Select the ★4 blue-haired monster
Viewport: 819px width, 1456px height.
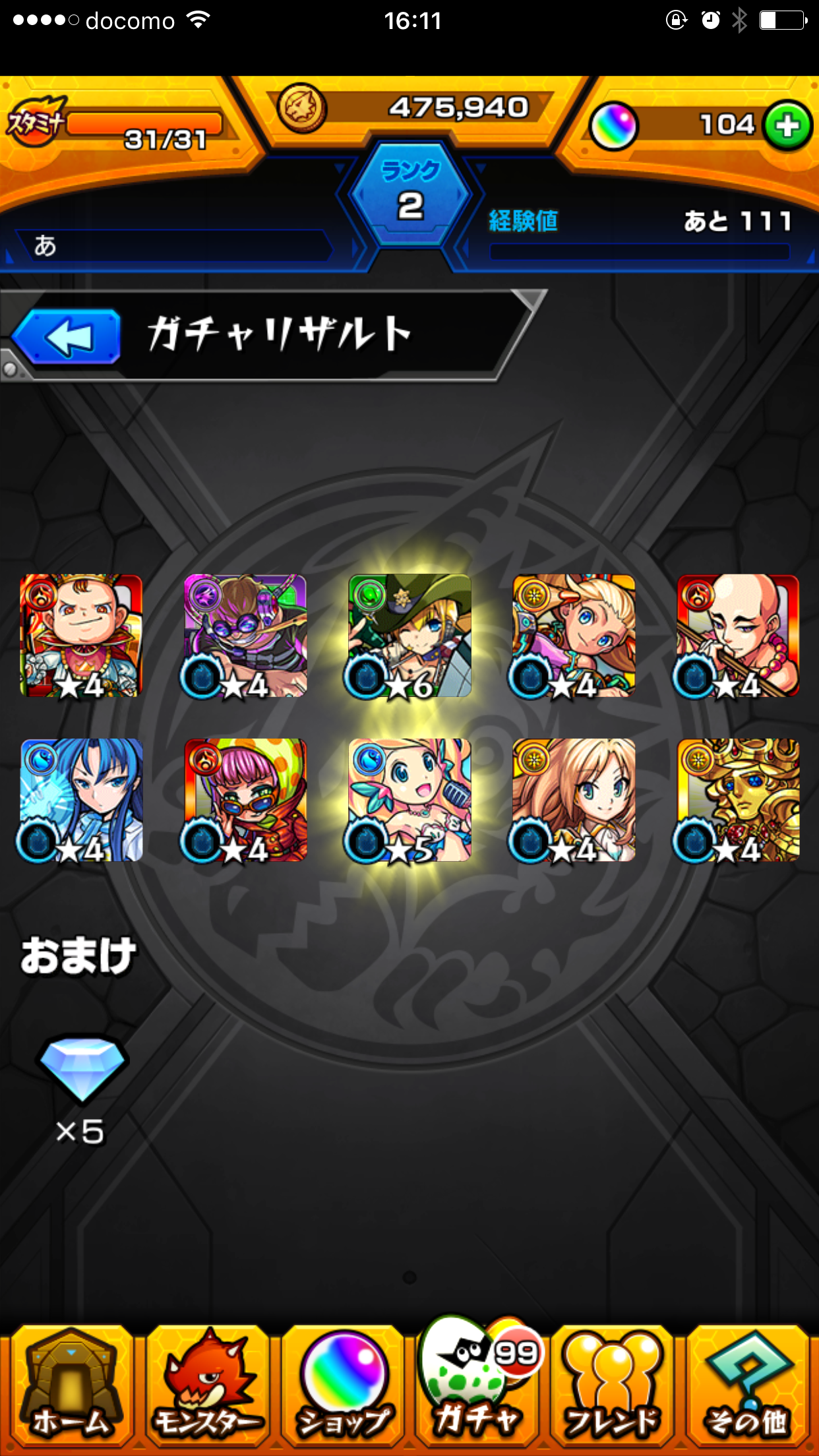(80, 800)
